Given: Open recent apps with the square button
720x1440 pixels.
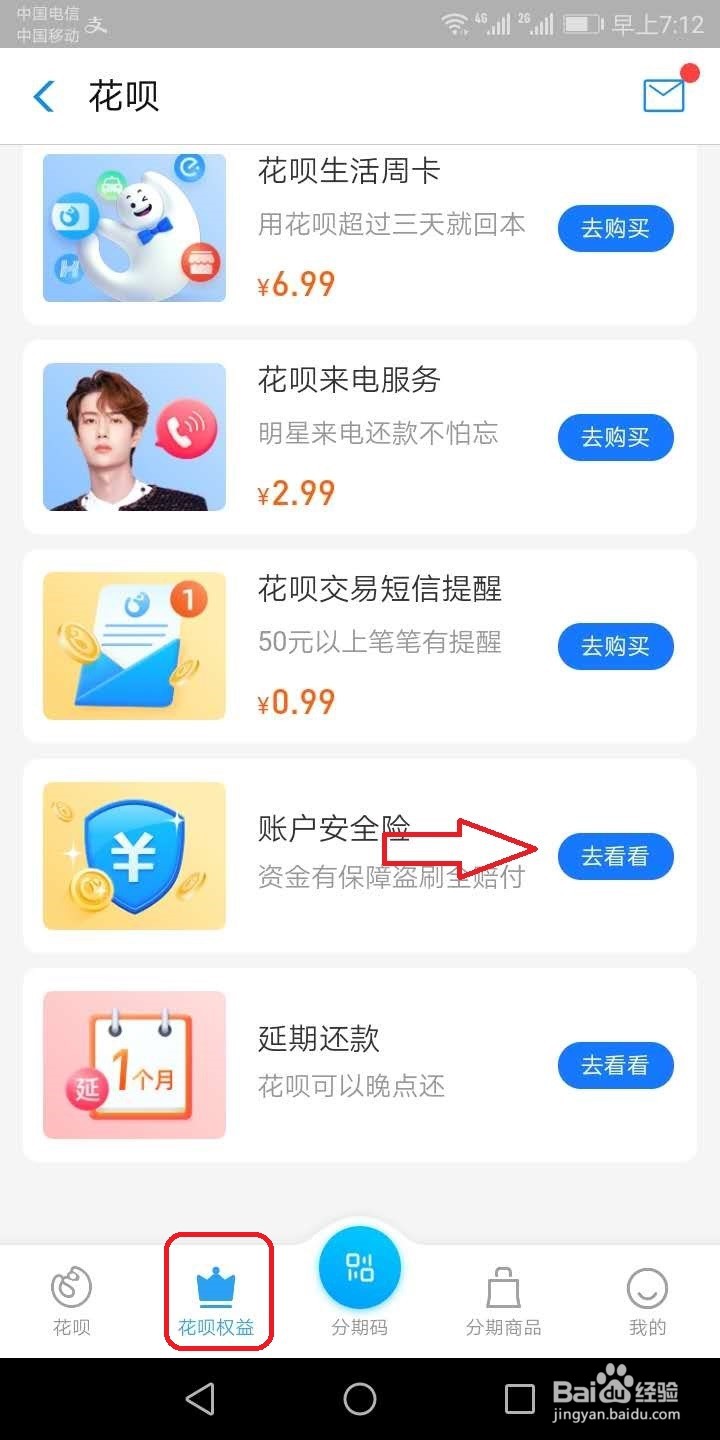Looking at the screenshot, I should (x=519, y=1399).
